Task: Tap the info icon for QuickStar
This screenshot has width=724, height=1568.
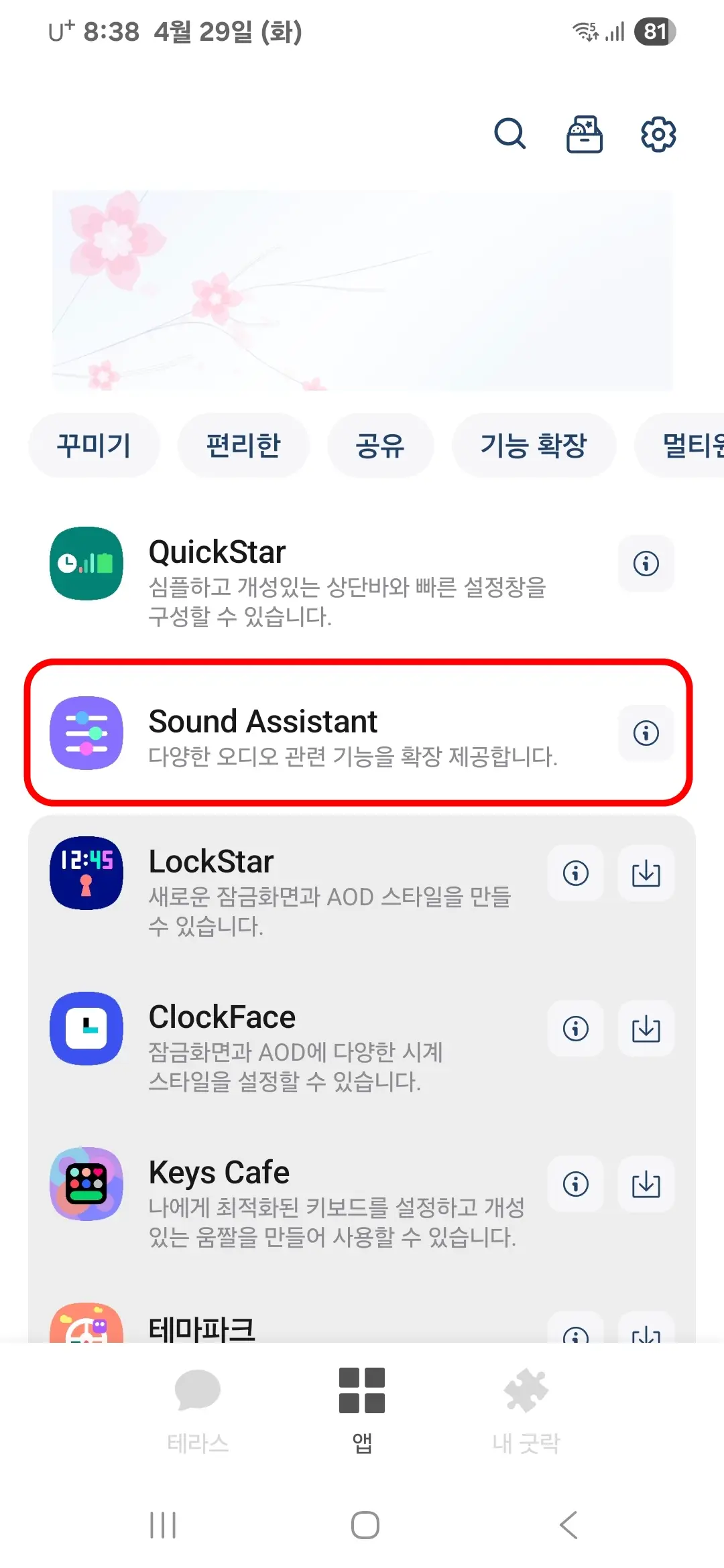Action: click(x=646, y=564)
